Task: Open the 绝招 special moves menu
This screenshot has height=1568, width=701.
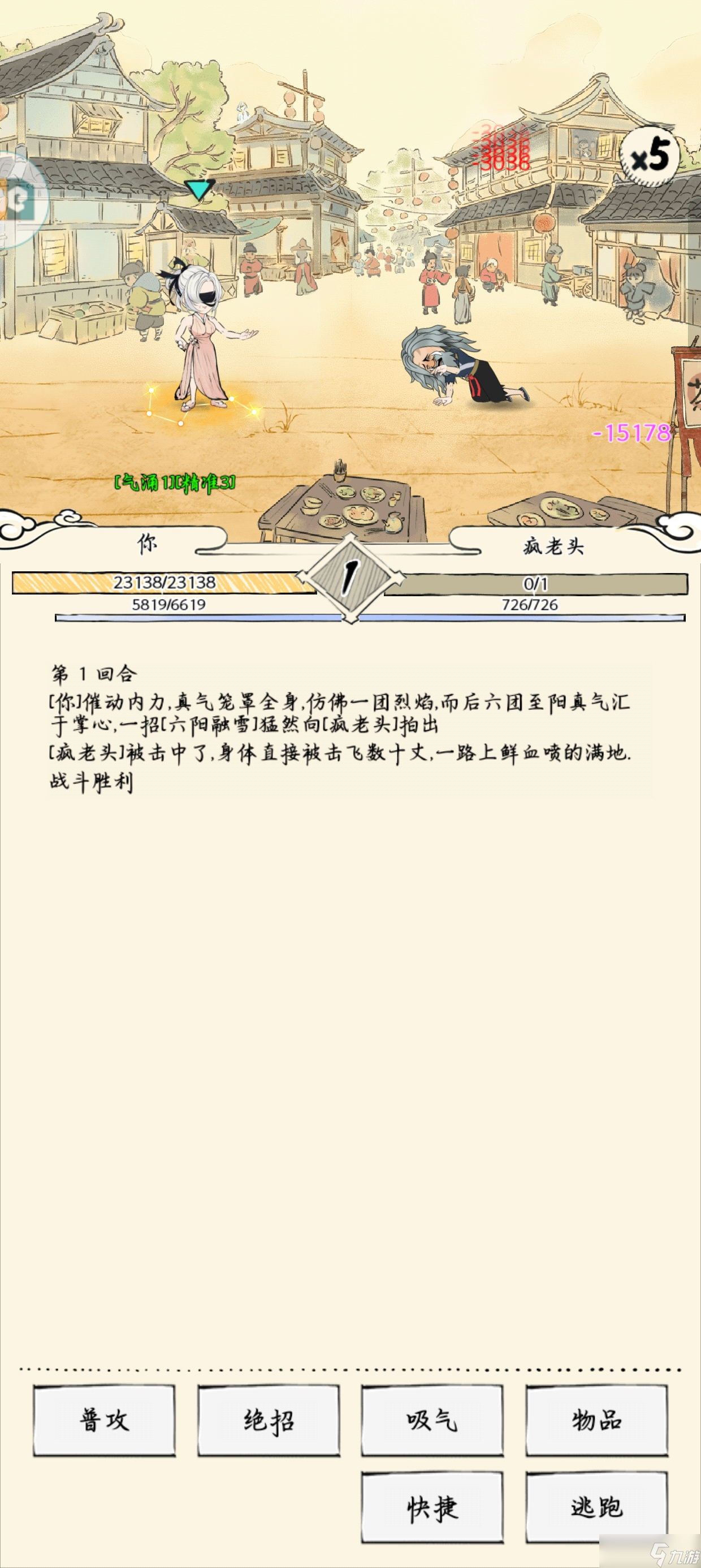Action: click(269, 1420)
